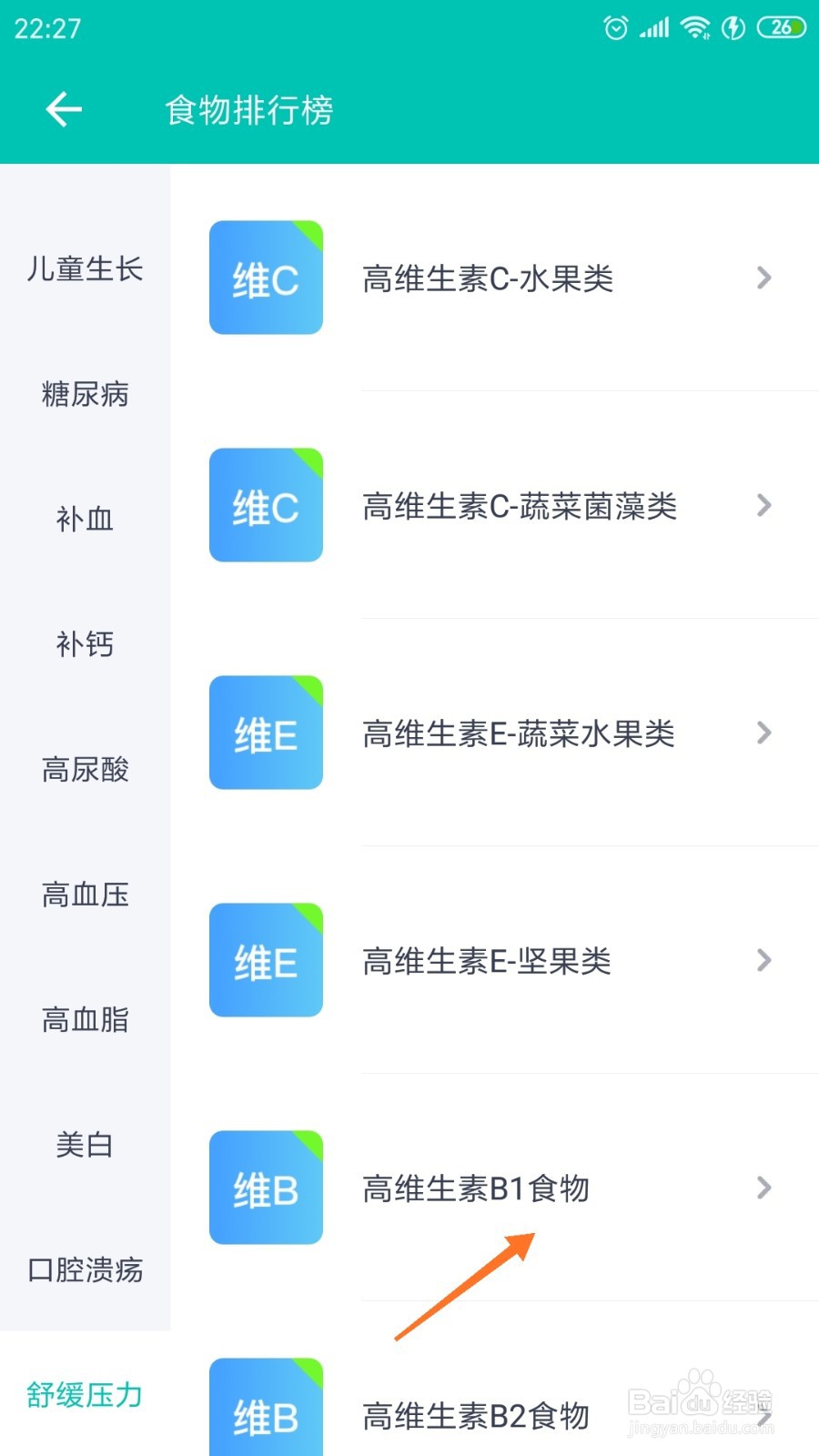
Task: Tap the battery indicator showing 26
Action: (781, 27)
